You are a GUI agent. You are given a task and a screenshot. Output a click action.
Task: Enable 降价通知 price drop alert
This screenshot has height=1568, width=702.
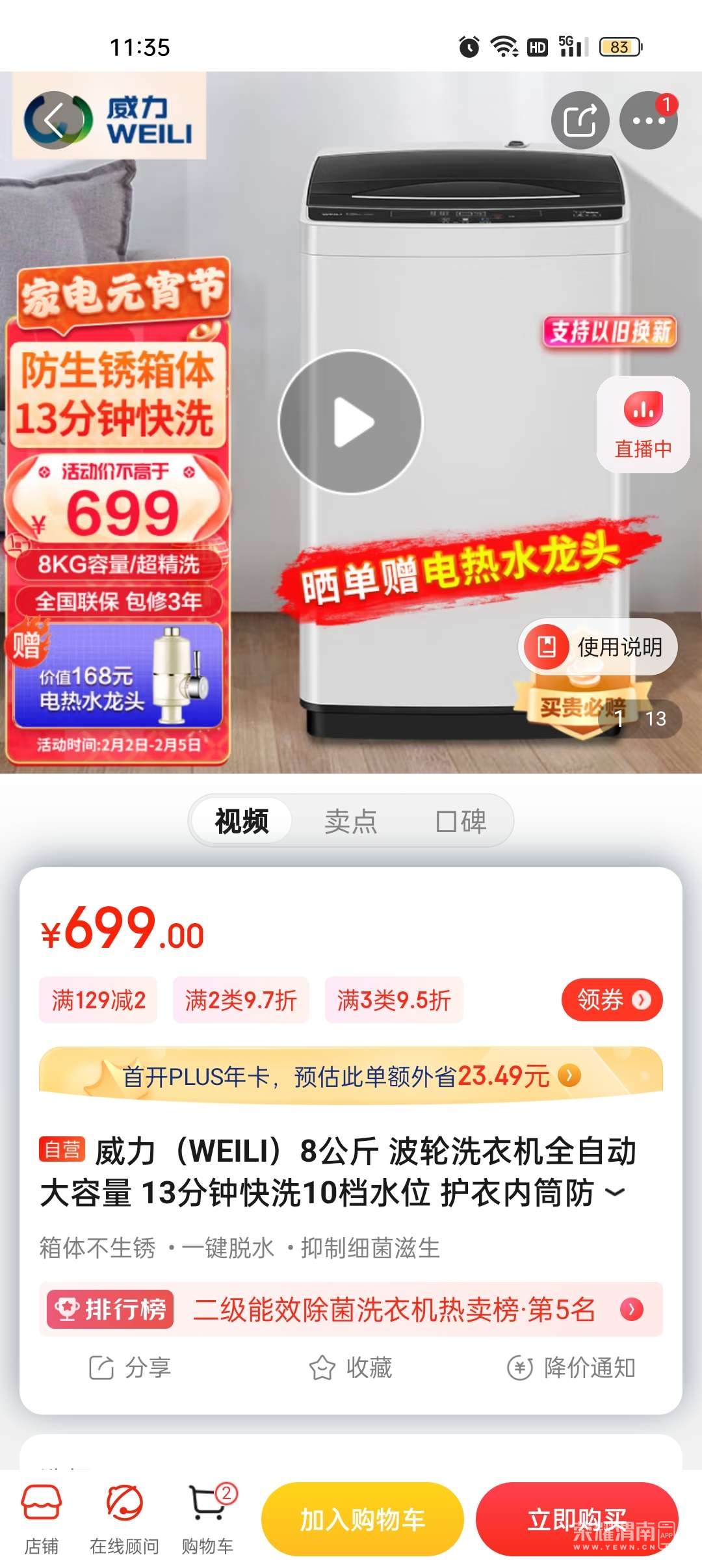(571, 1368)
